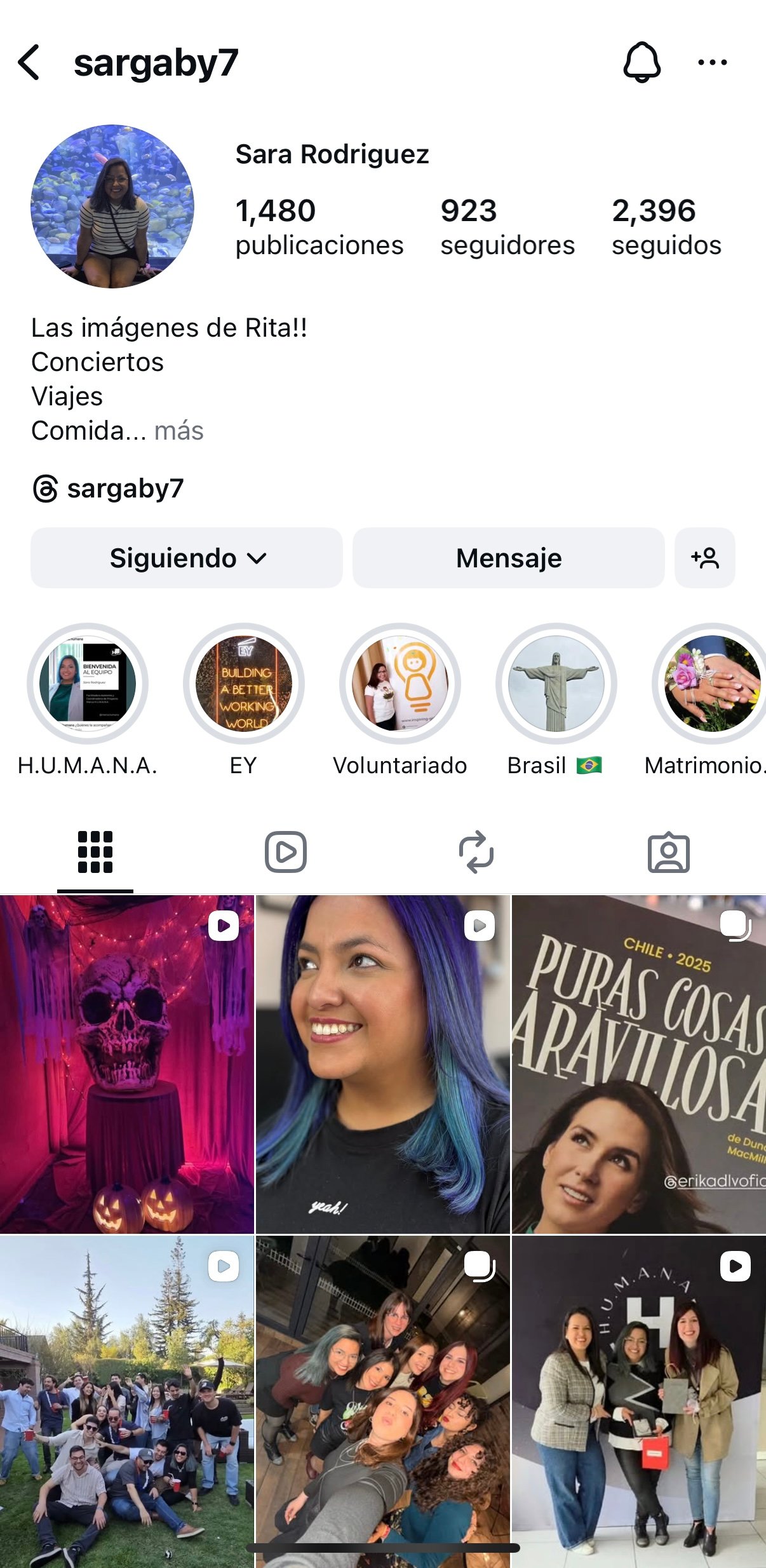This screenshot has height=1568, width=766.
Task: Open the Halloween skull reel
Action: click(x=126, y=1064)
